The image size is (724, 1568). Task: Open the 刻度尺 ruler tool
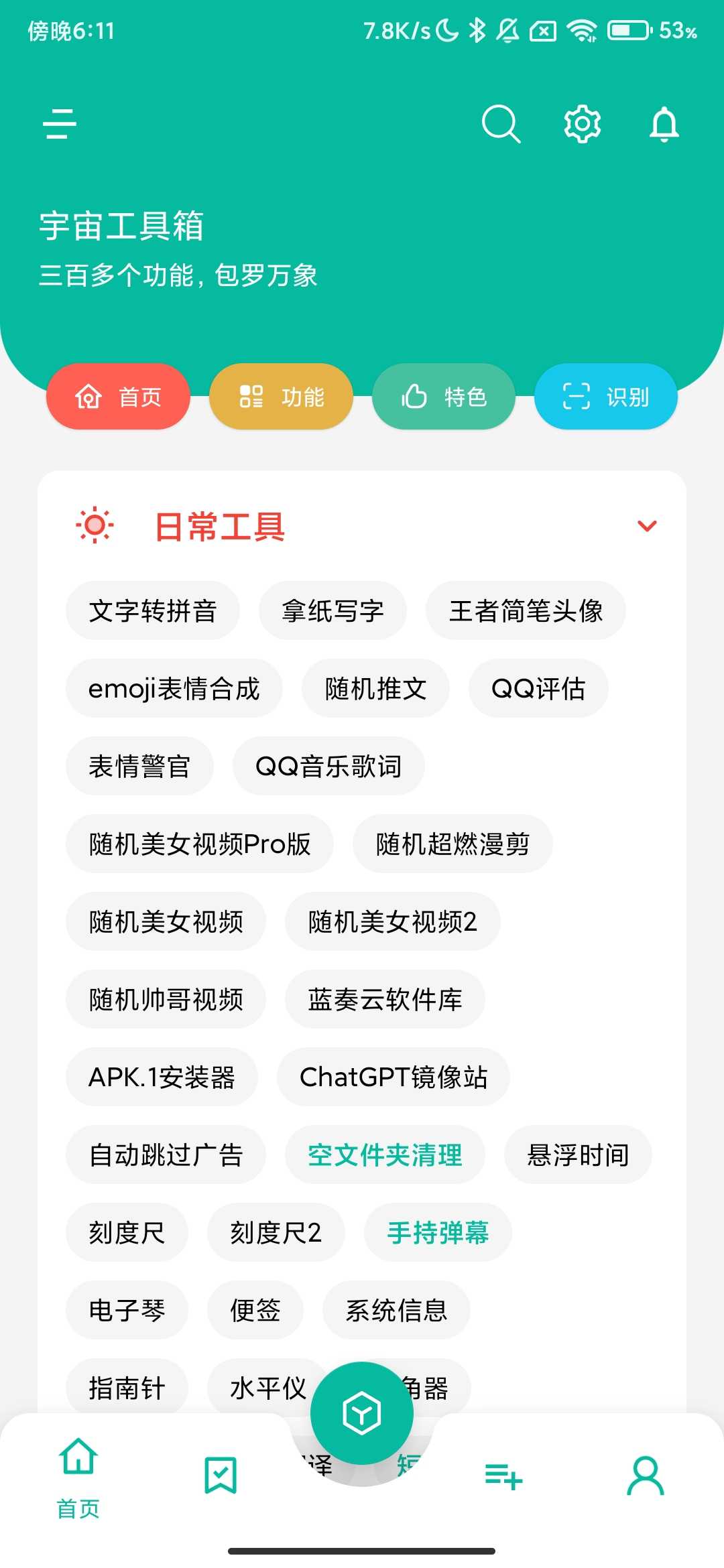[x=127, y=1232]
